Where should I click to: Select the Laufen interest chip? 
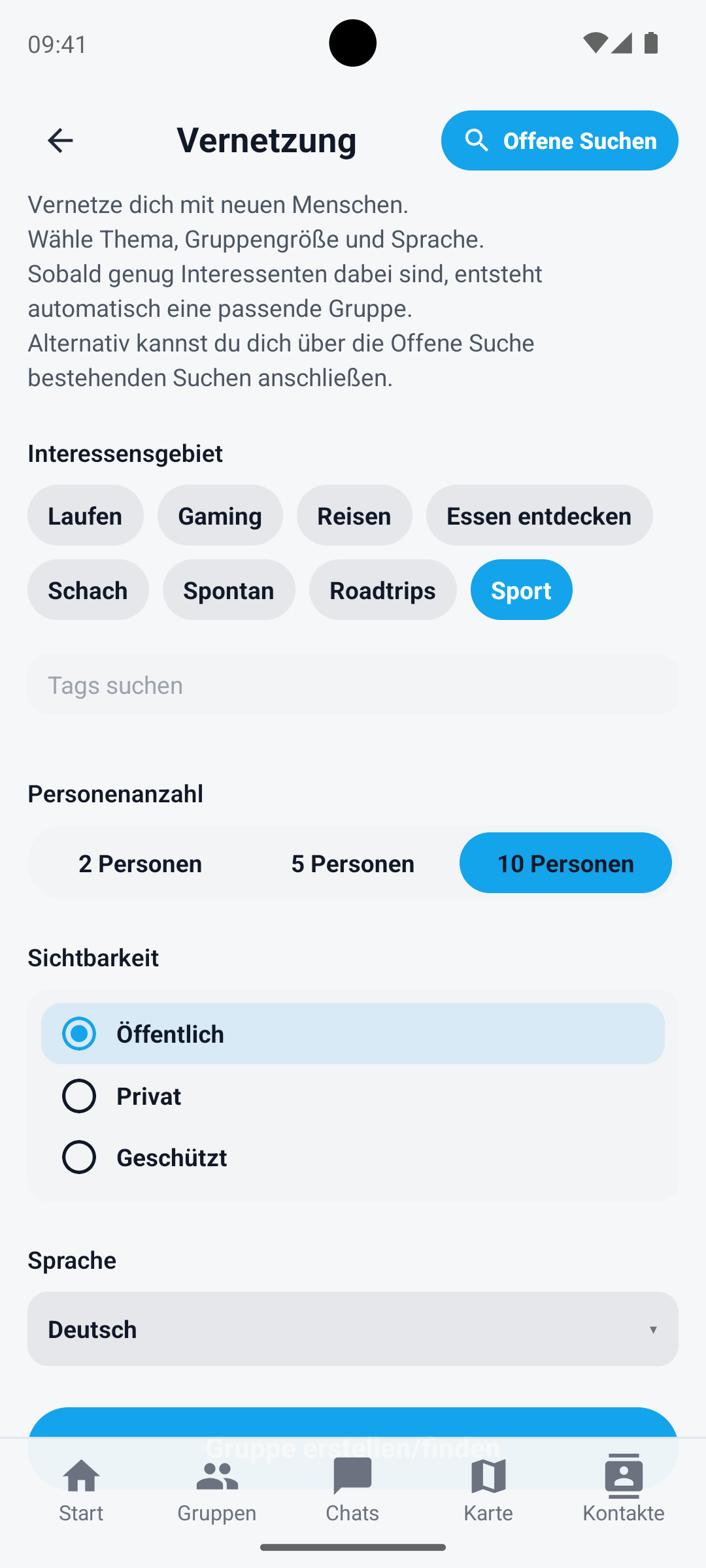[85, 515]
